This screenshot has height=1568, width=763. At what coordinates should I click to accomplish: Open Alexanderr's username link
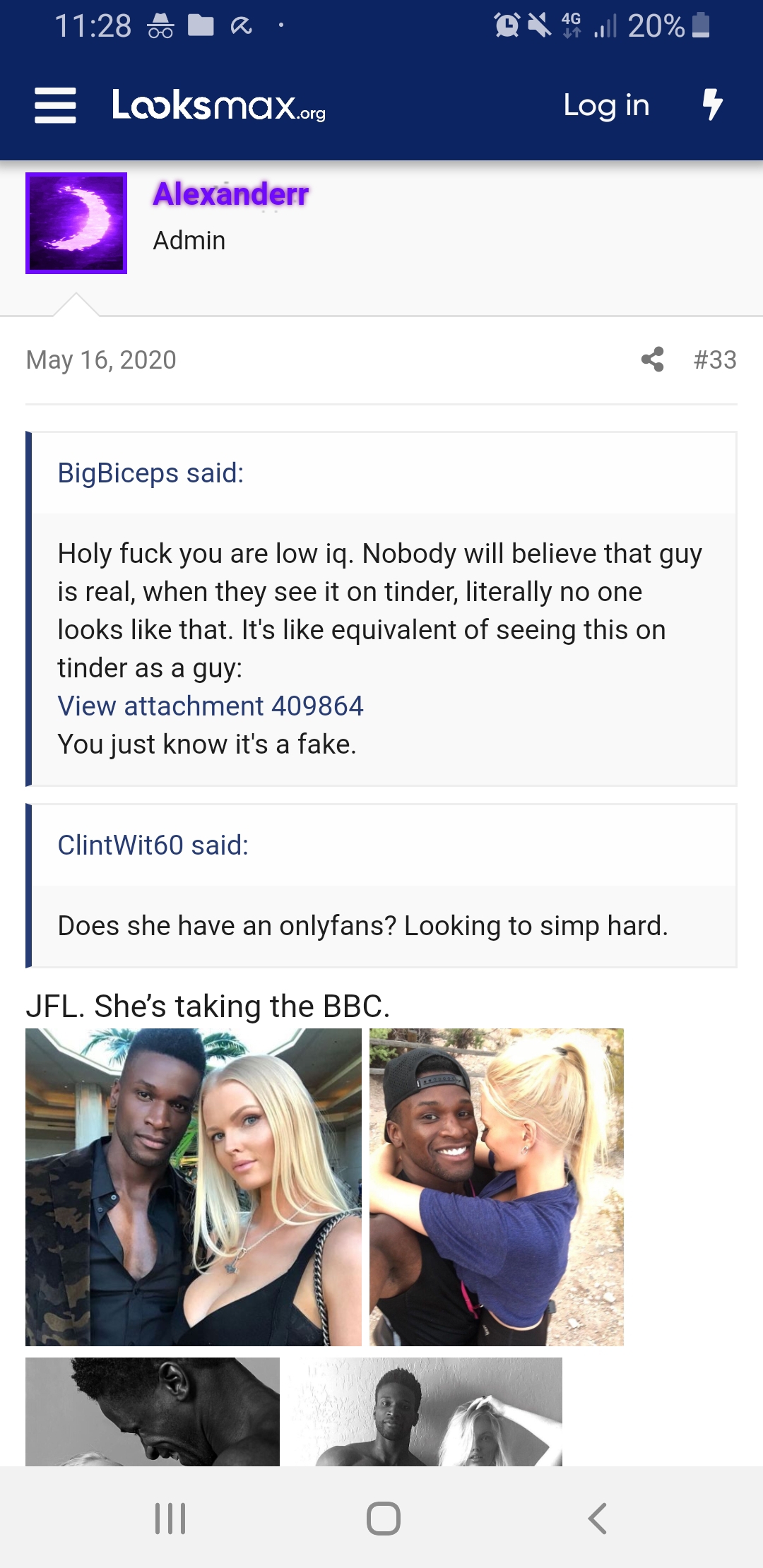point(231,194)
